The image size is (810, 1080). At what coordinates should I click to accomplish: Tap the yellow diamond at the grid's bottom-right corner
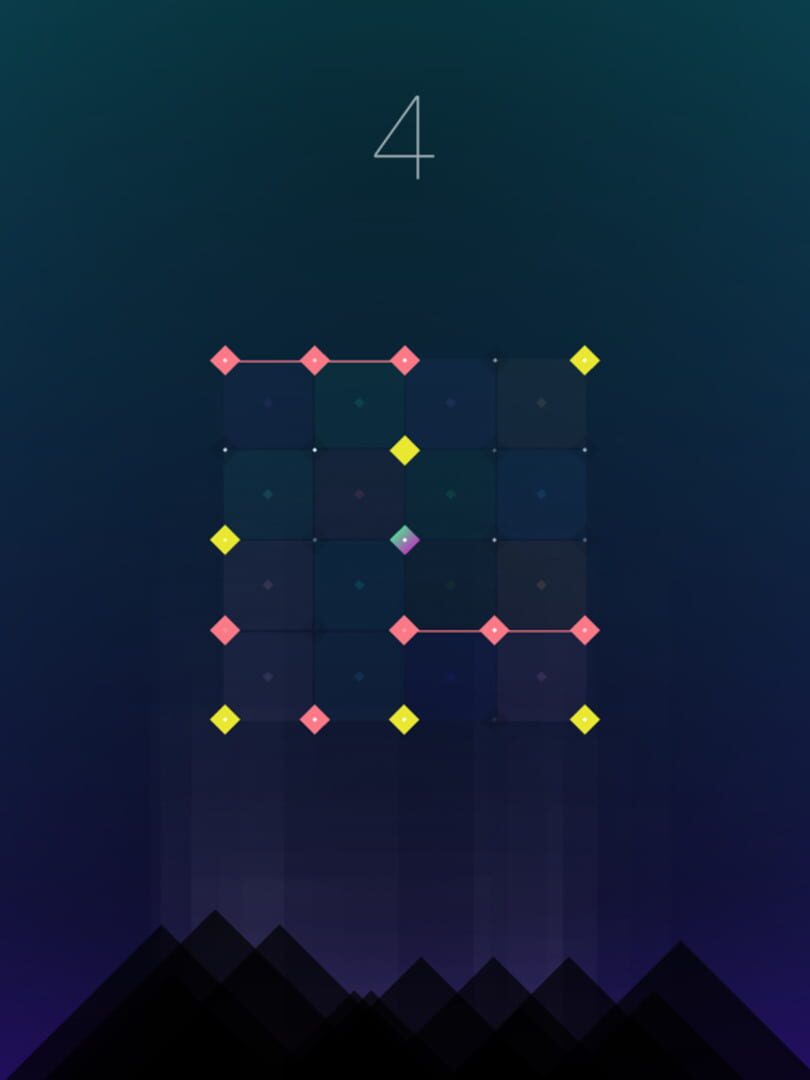585,719
